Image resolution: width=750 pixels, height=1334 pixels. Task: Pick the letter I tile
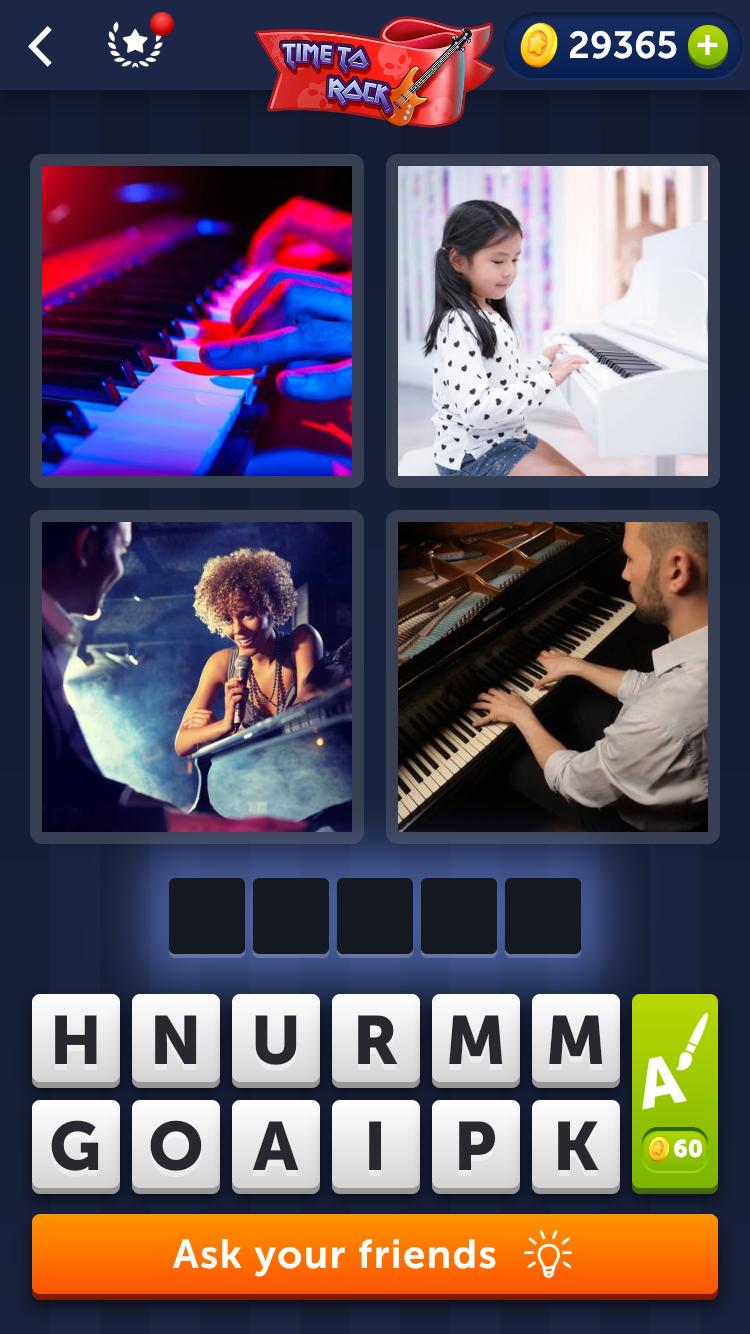(376, 1146)
